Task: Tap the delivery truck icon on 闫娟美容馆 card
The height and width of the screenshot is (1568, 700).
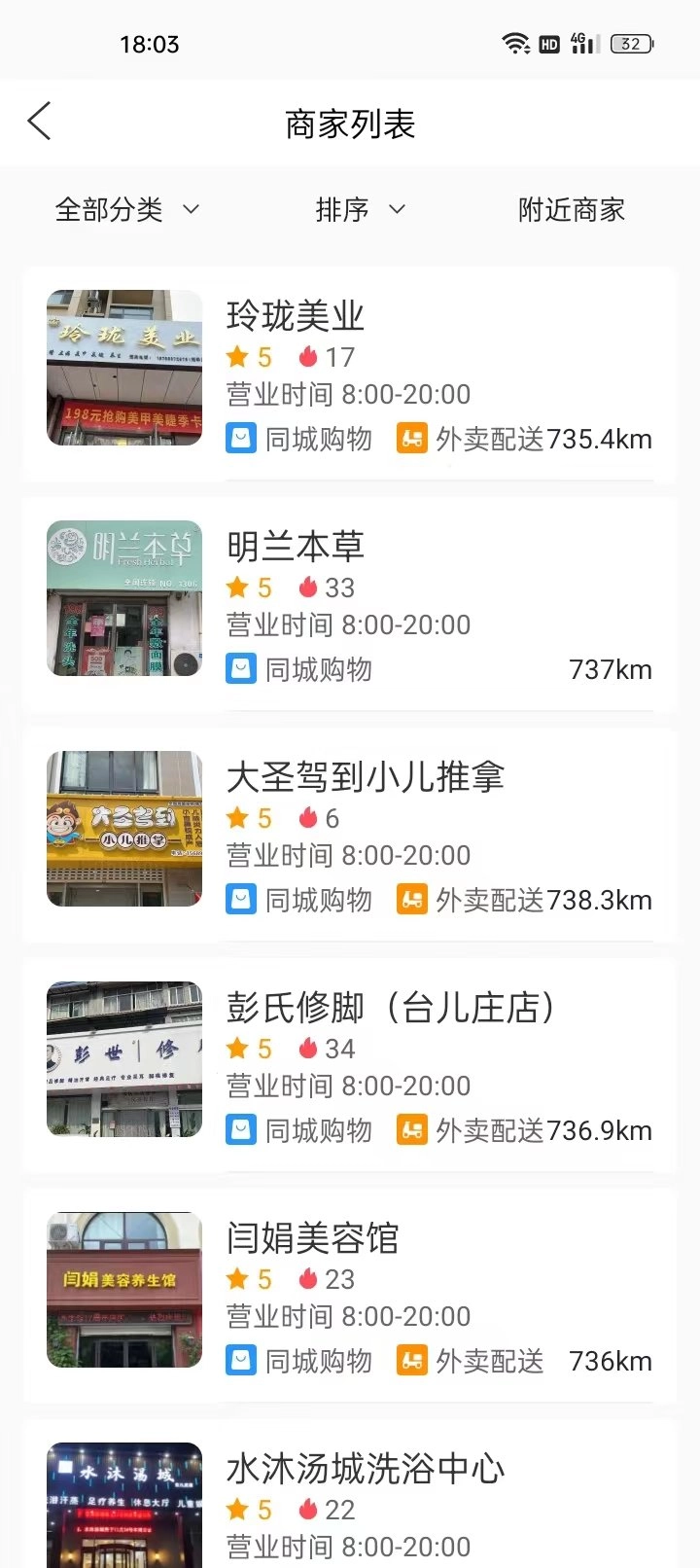Action: (x=412, y=1361)
